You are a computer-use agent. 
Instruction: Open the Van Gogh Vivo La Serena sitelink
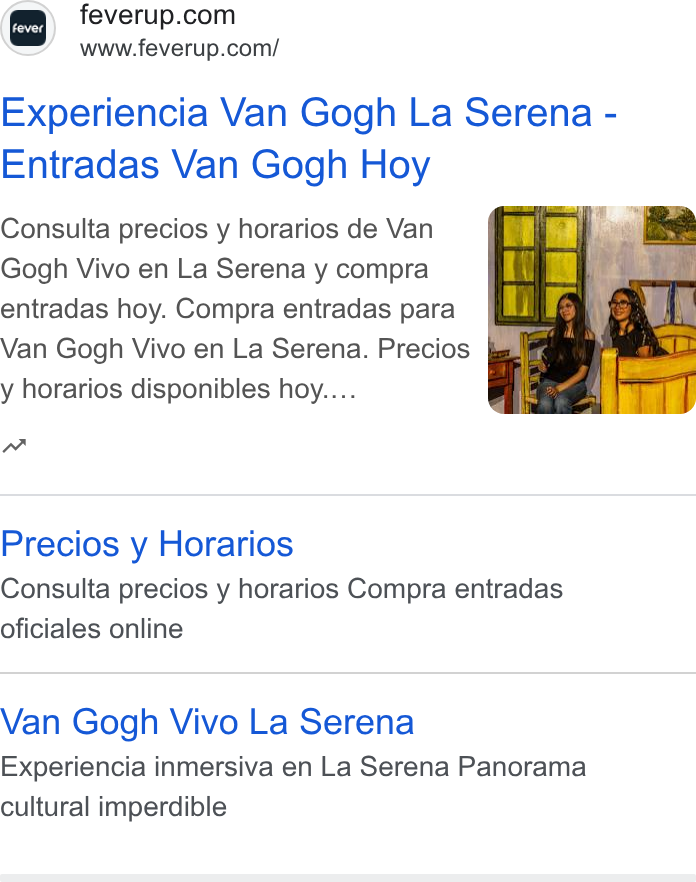point(207,722)
